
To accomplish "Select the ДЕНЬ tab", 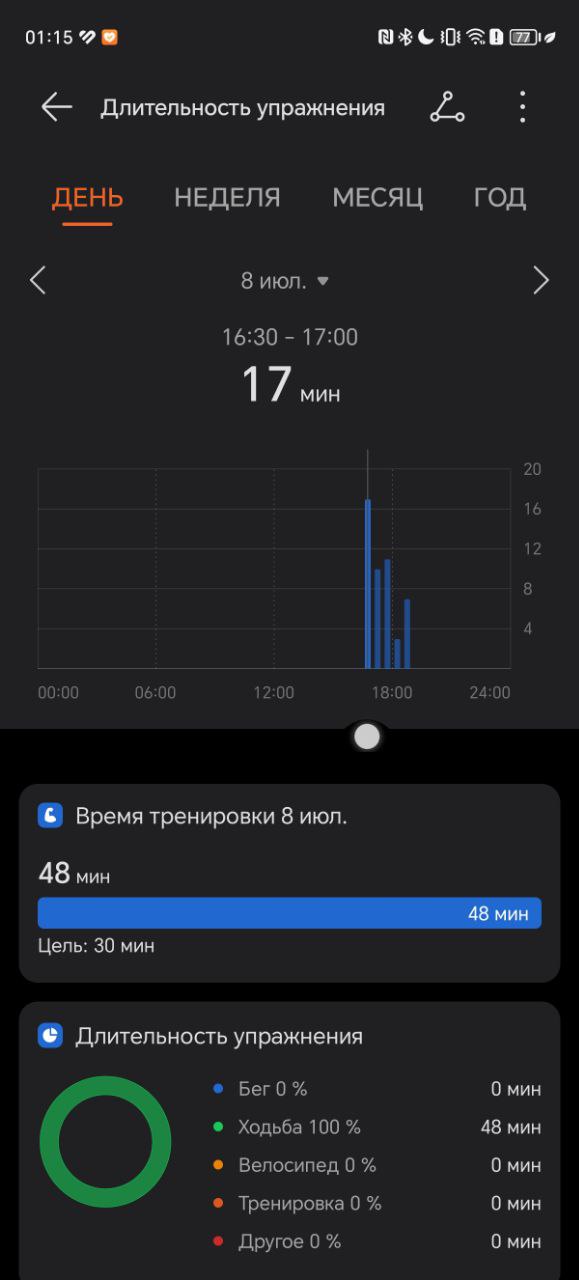I will coord(87,197).
